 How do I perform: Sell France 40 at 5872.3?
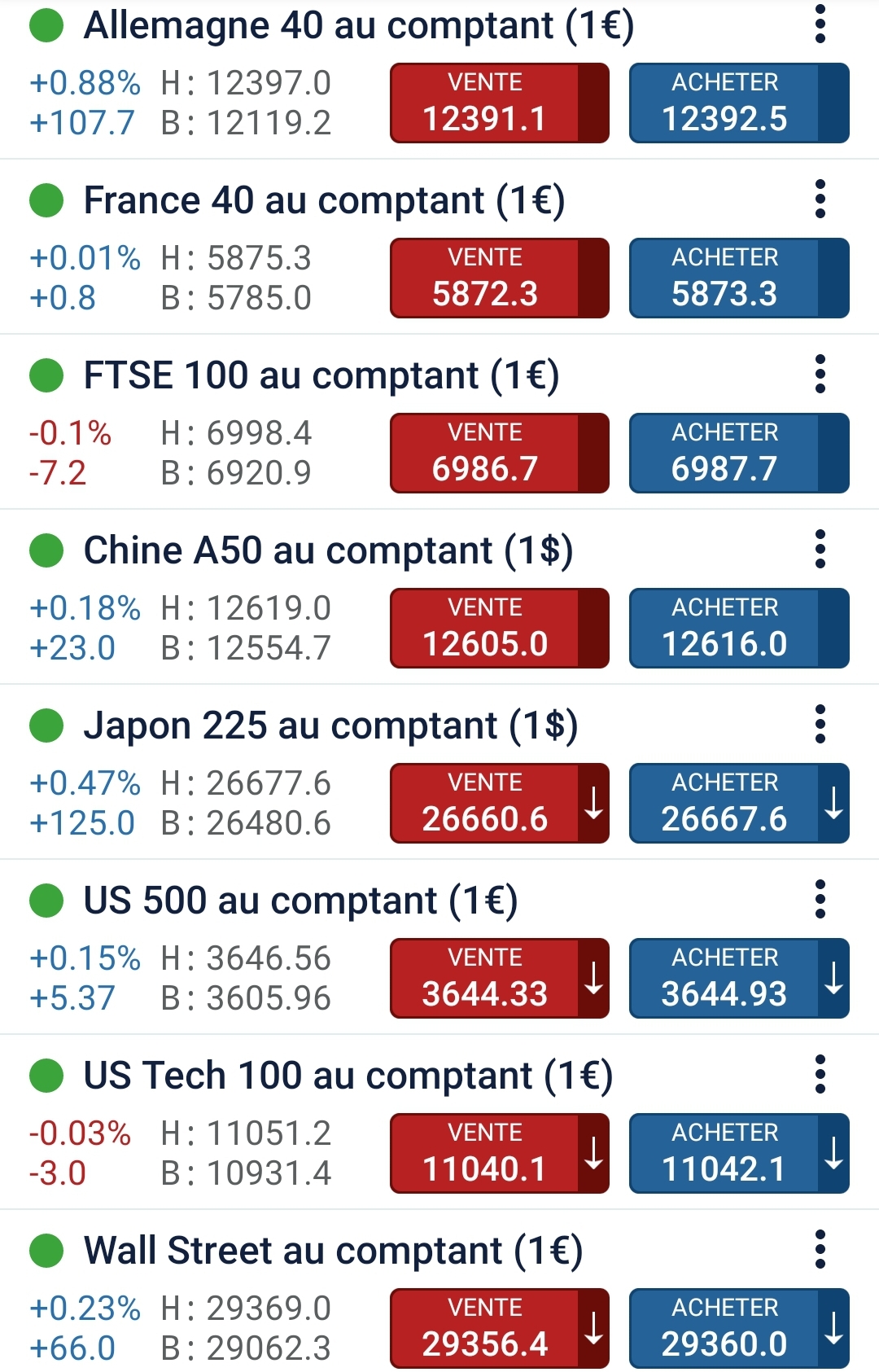tap(499, 278)
